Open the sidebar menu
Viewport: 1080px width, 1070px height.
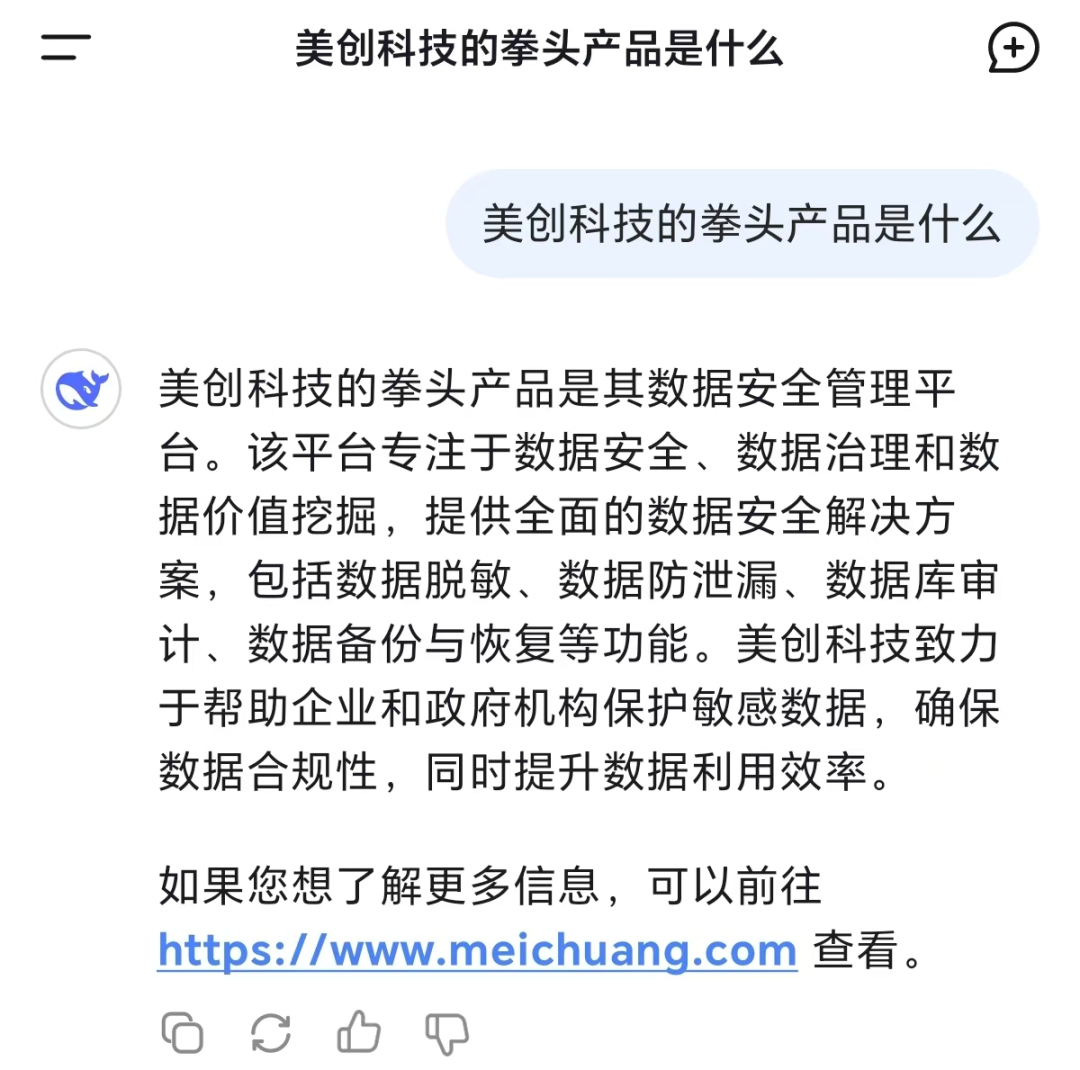[66, 47]
